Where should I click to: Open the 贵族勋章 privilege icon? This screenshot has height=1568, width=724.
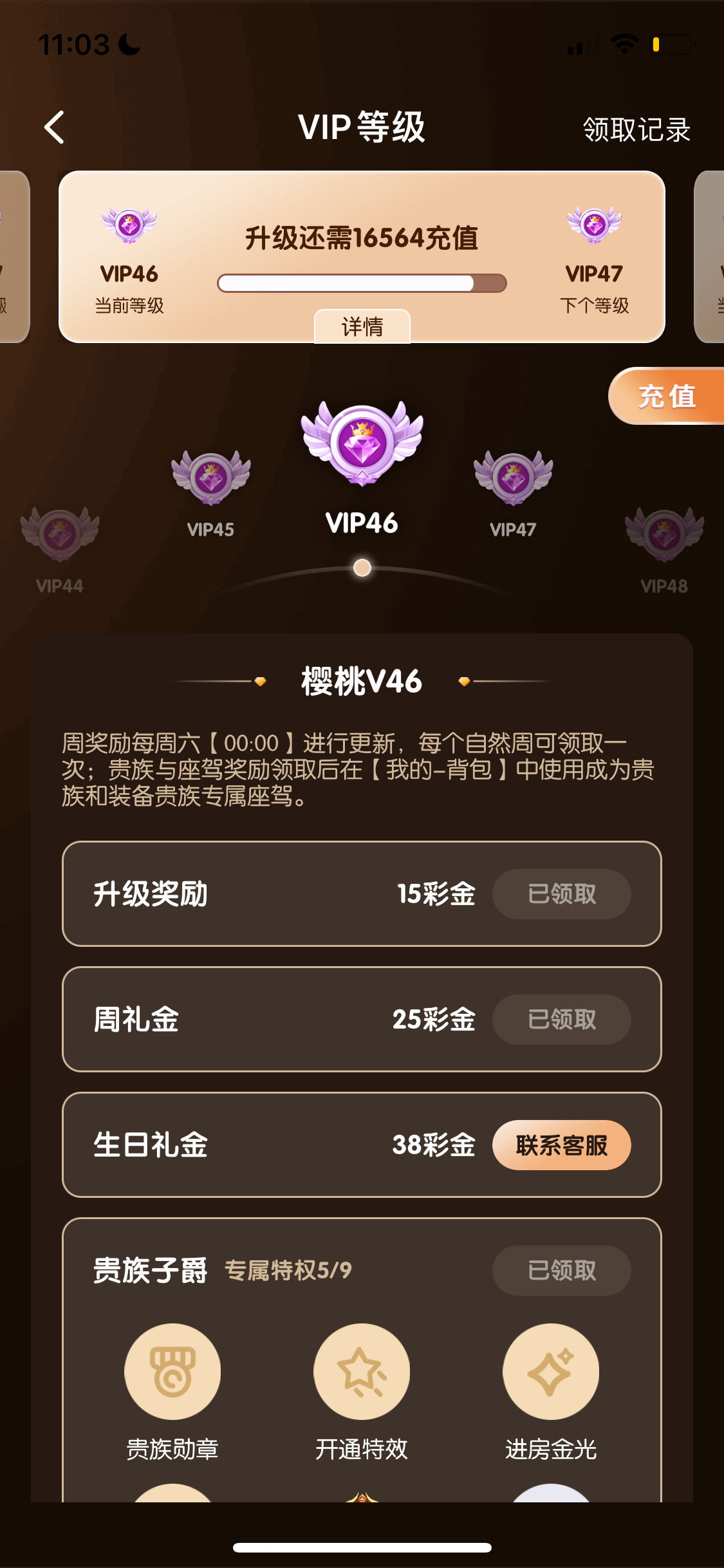172,1372
